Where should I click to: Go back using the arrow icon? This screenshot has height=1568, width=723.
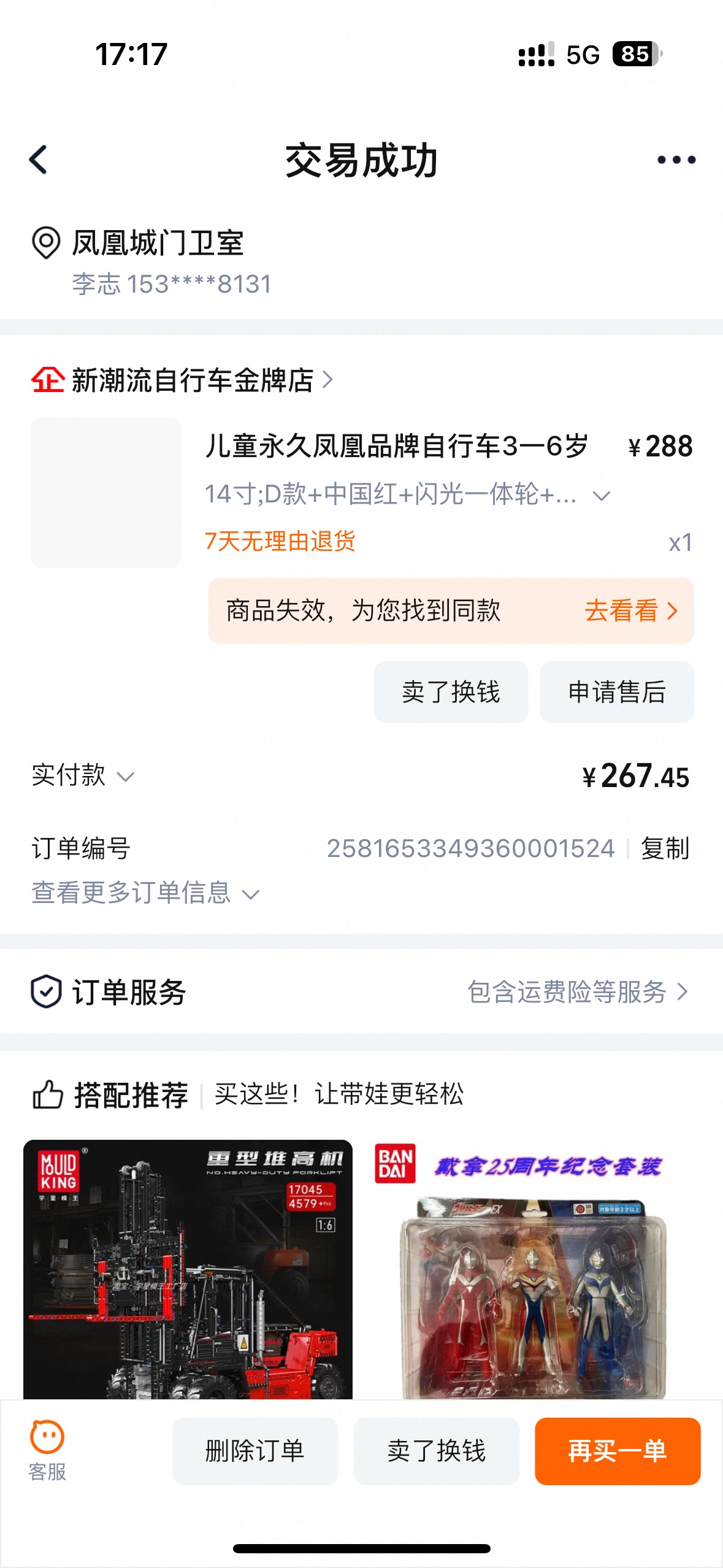coord(39,160)
